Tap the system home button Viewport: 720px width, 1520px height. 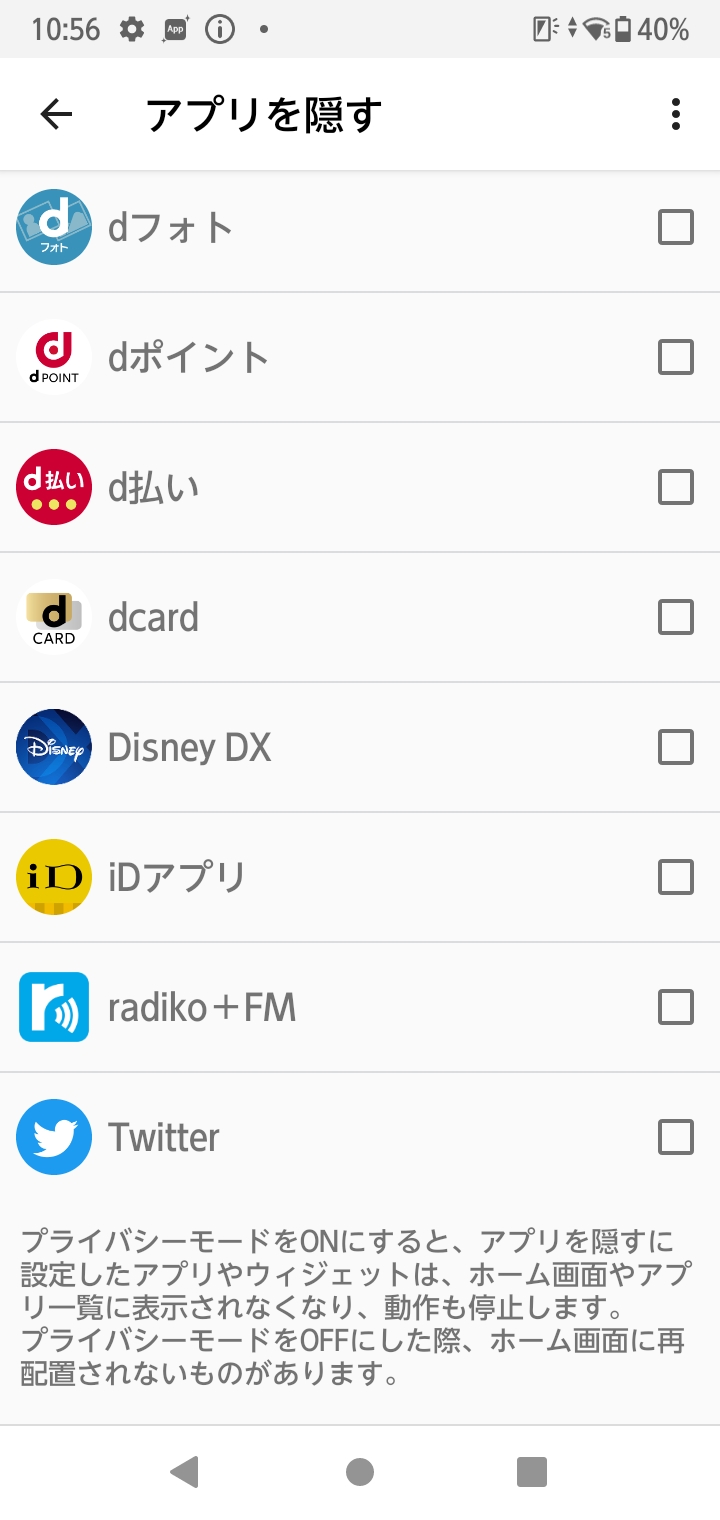(360, 1472)
